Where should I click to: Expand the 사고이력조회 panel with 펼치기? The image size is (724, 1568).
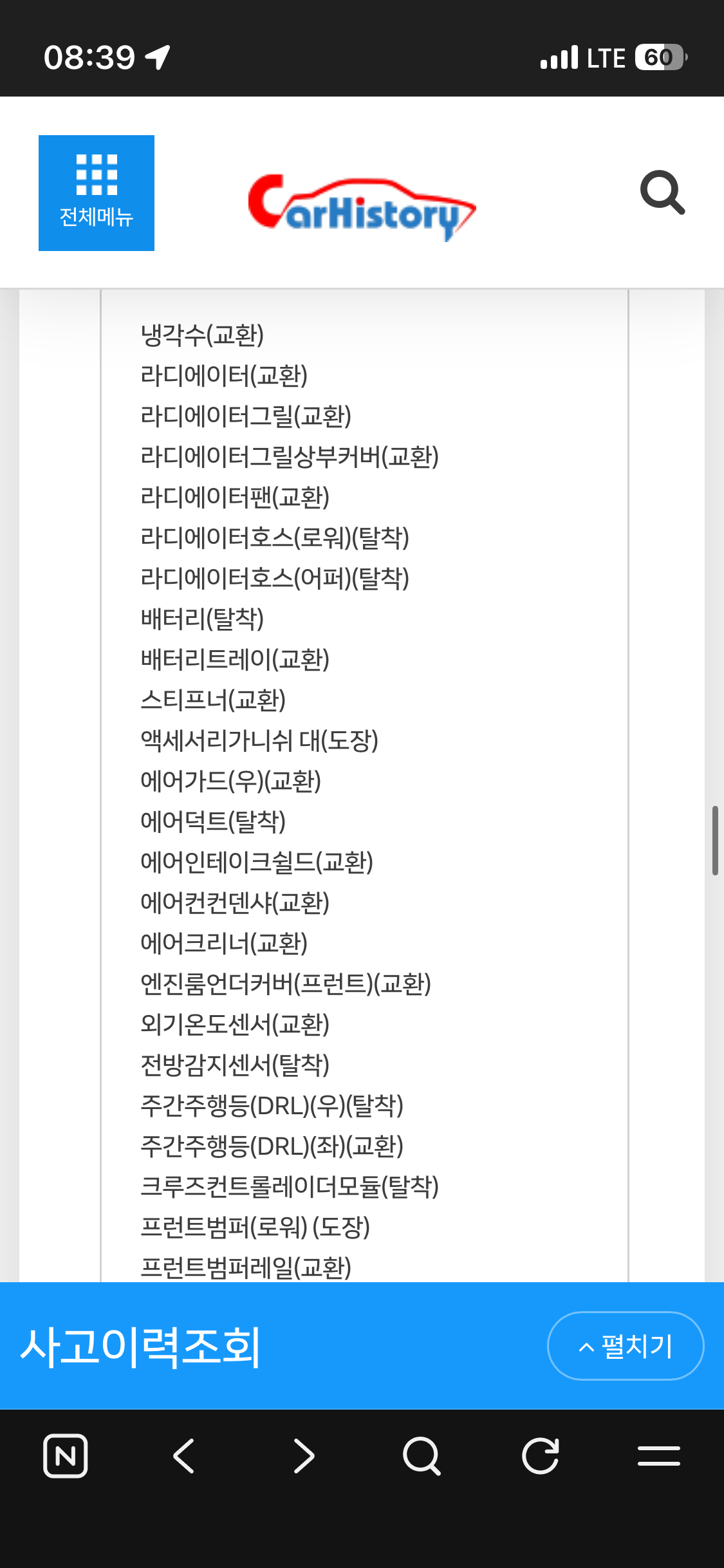point(625,1346)
